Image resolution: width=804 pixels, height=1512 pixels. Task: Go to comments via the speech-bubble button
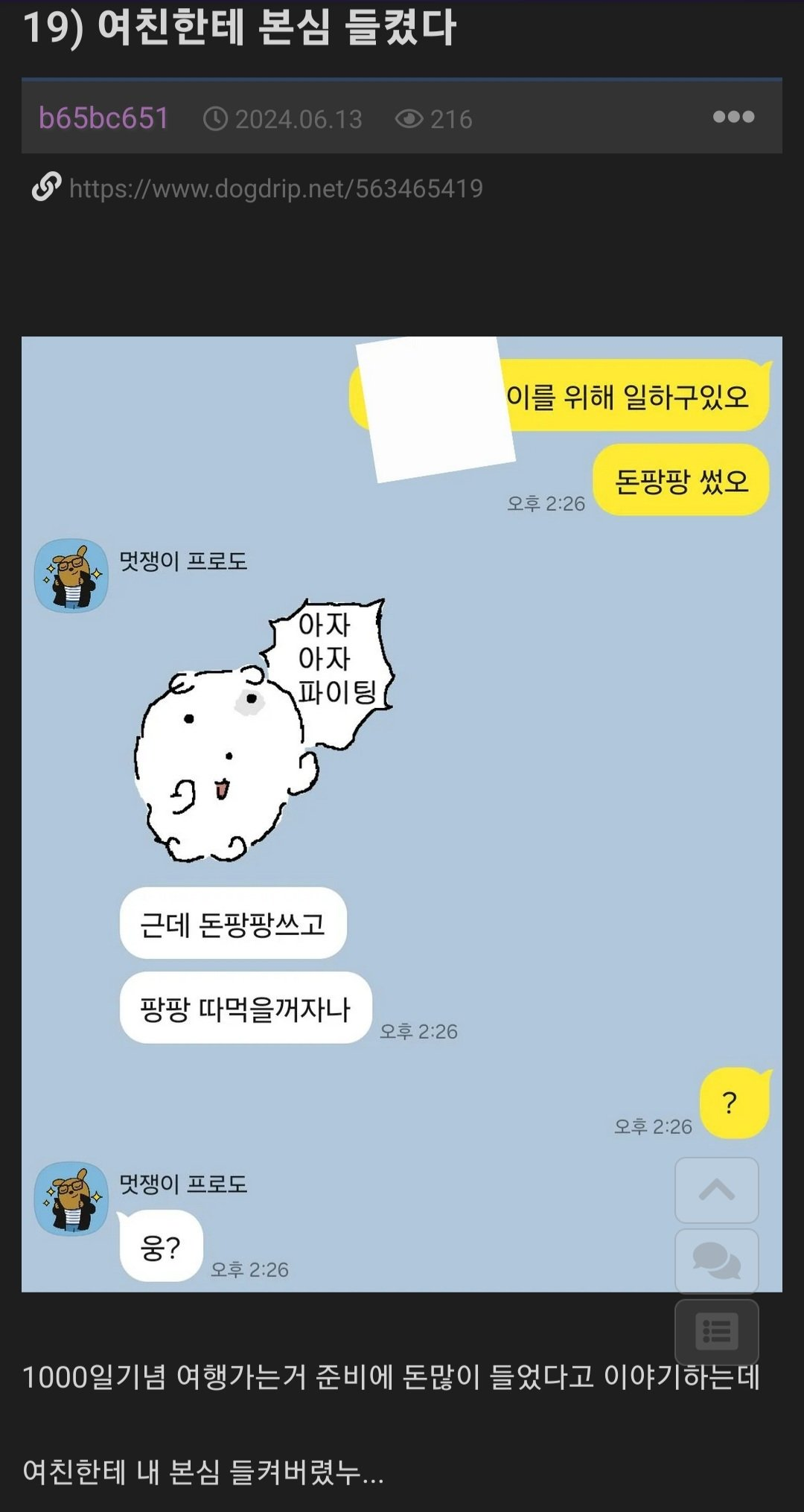pyautogui.click(x=716, y=1260)
